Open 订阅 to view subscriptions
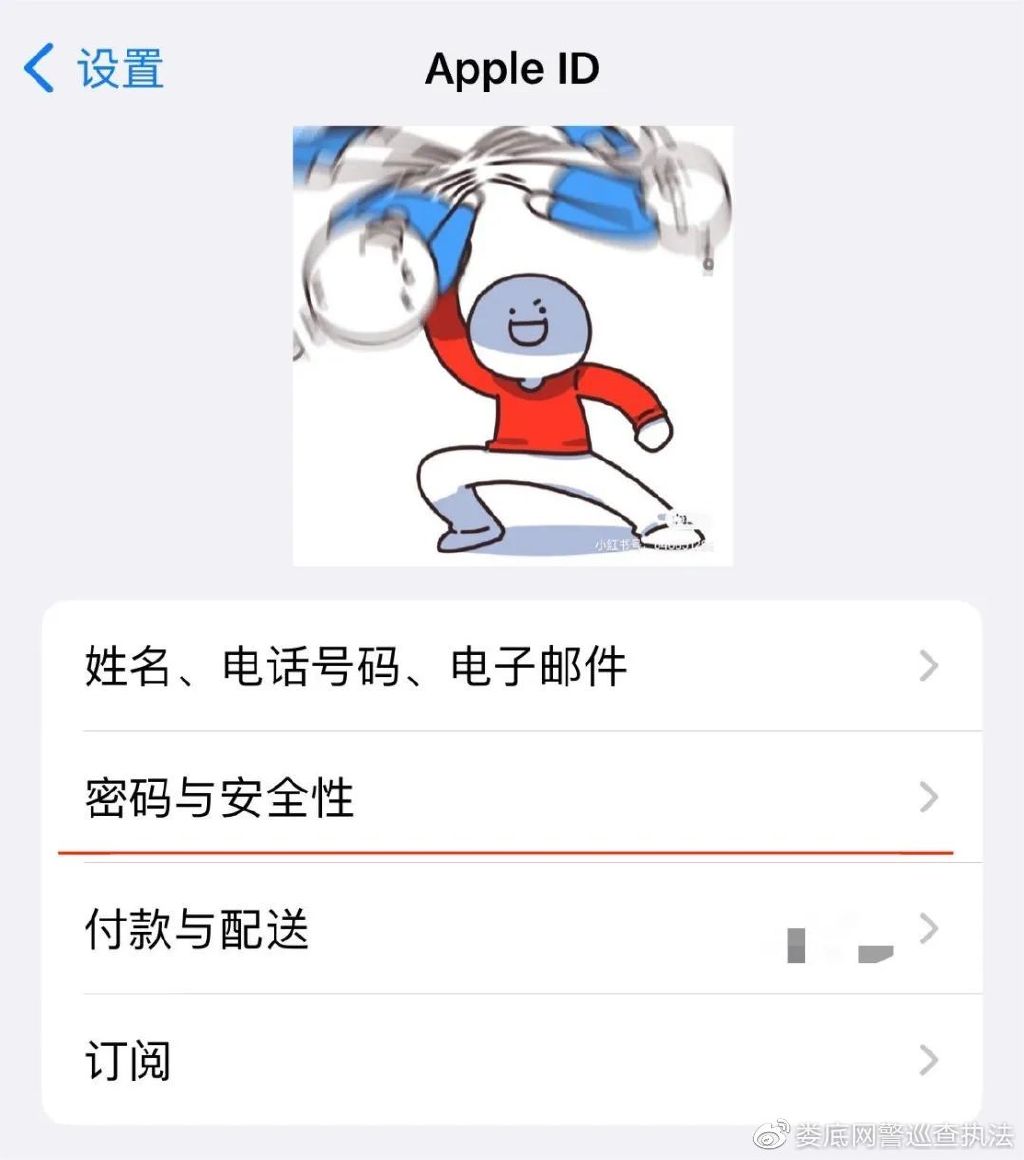Viewport: 1024px width, 1160px height. pyautogui.click(x=400, y=1060)
